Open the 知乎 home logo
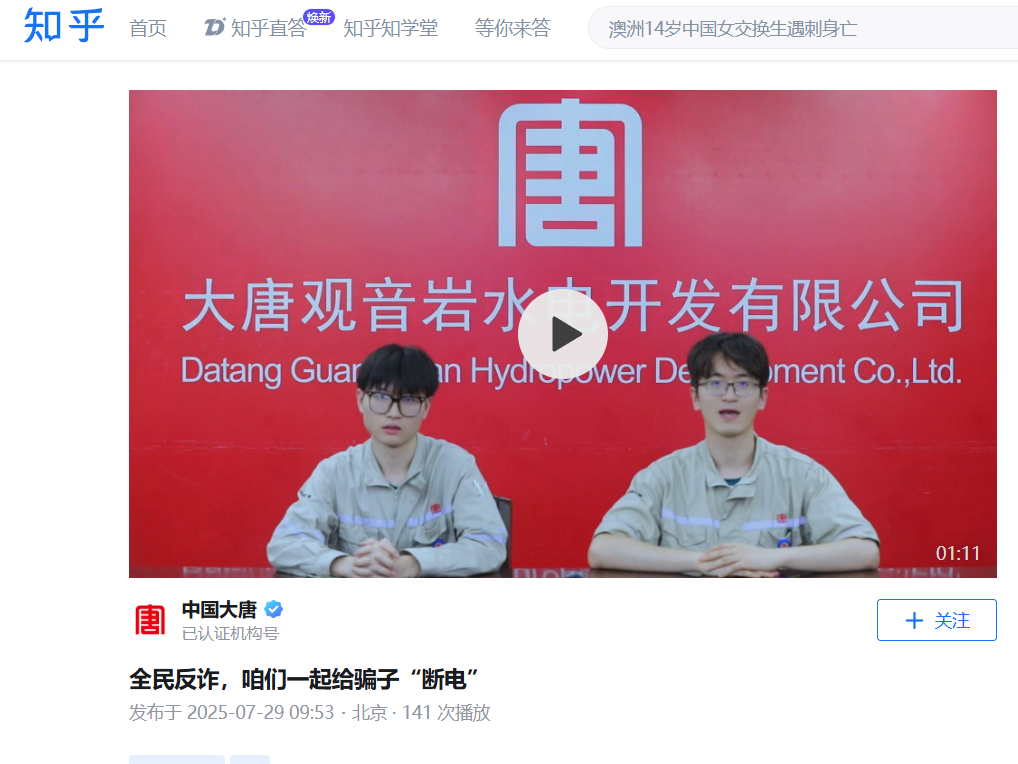This screenshot has width=1018, height=764. click(x=64, y=27)
